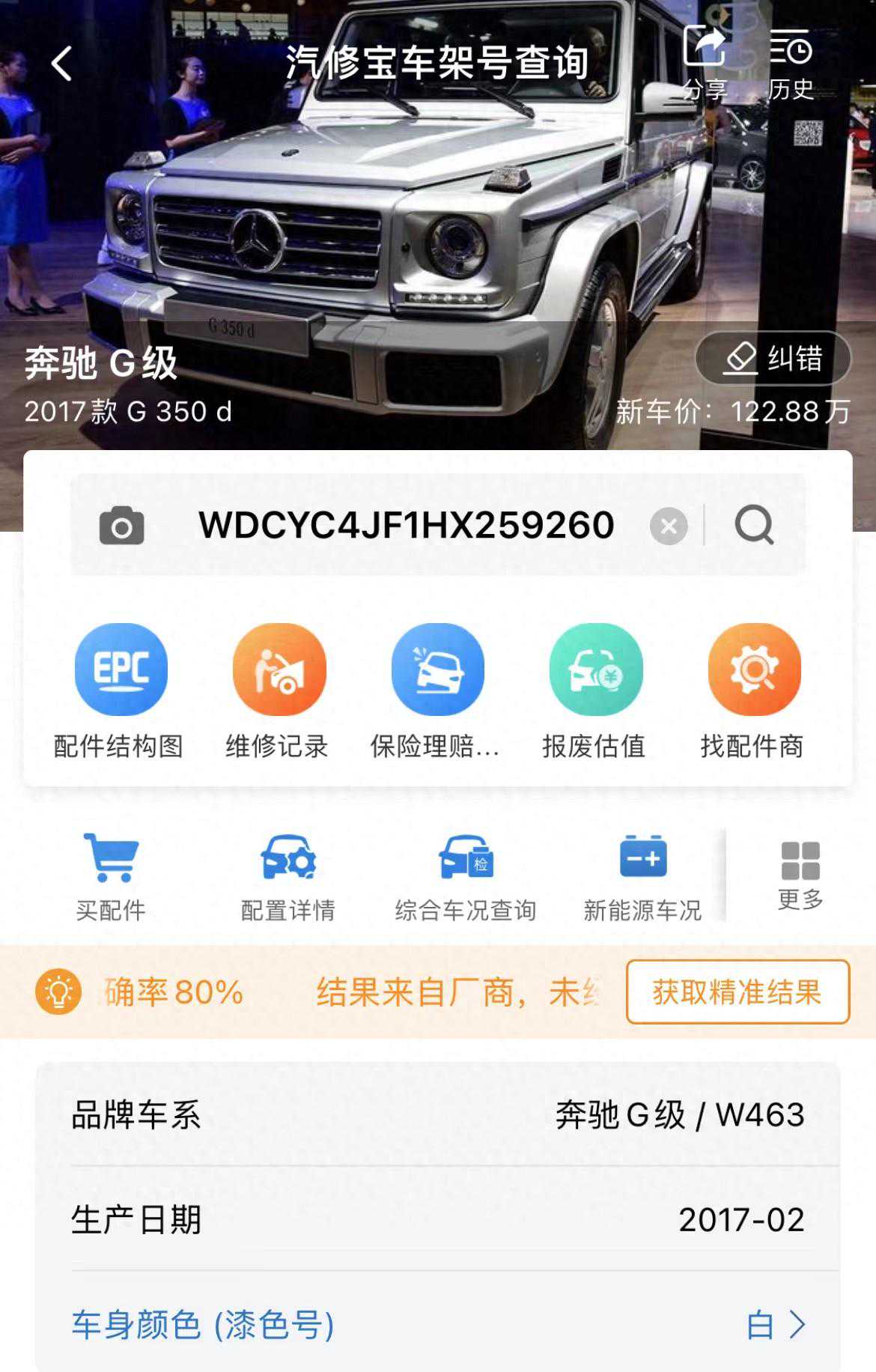View 配置详情 configuration details
The width and height of the screenshot is (876, 1372).
coord(288,876)
